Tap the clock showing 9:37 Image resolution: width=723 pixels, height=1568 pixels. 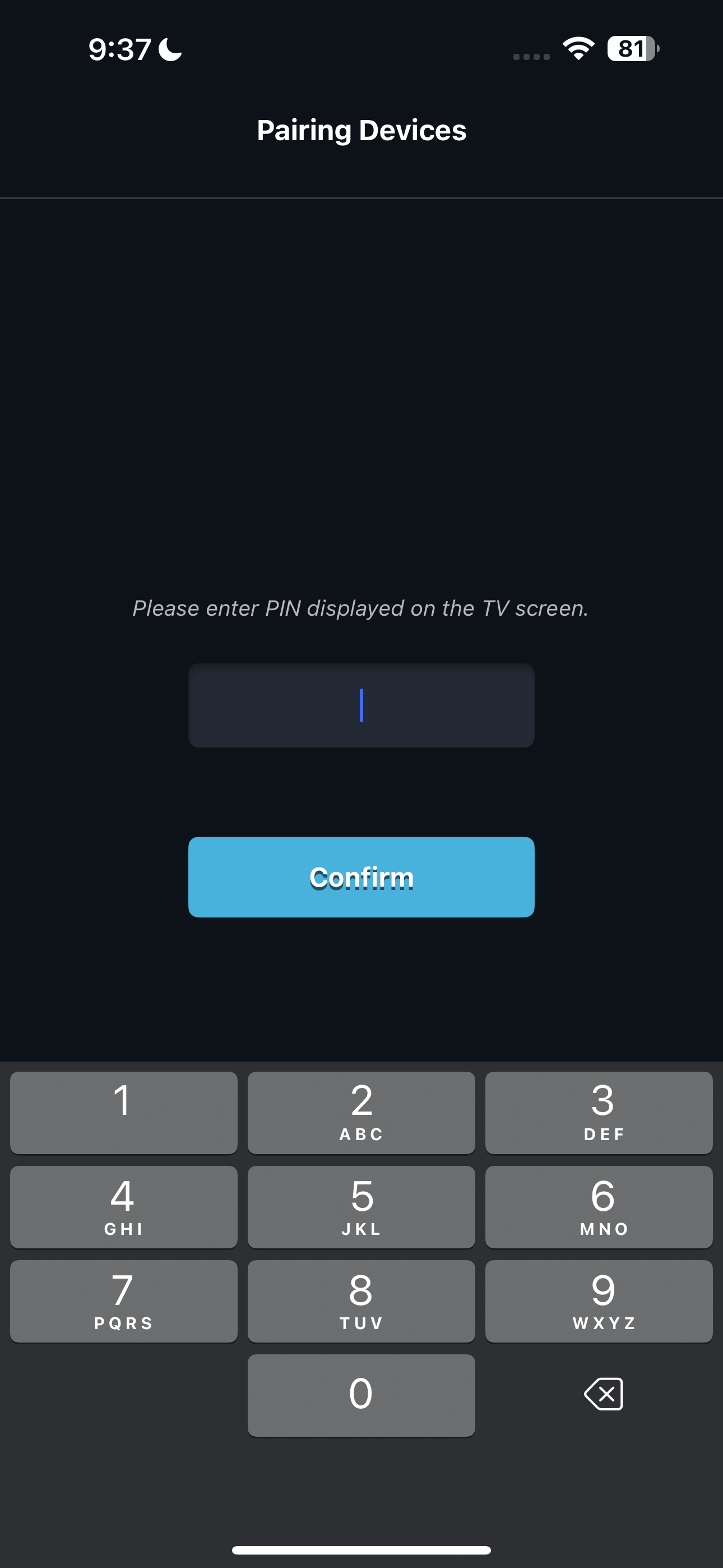tap(119, 49)
